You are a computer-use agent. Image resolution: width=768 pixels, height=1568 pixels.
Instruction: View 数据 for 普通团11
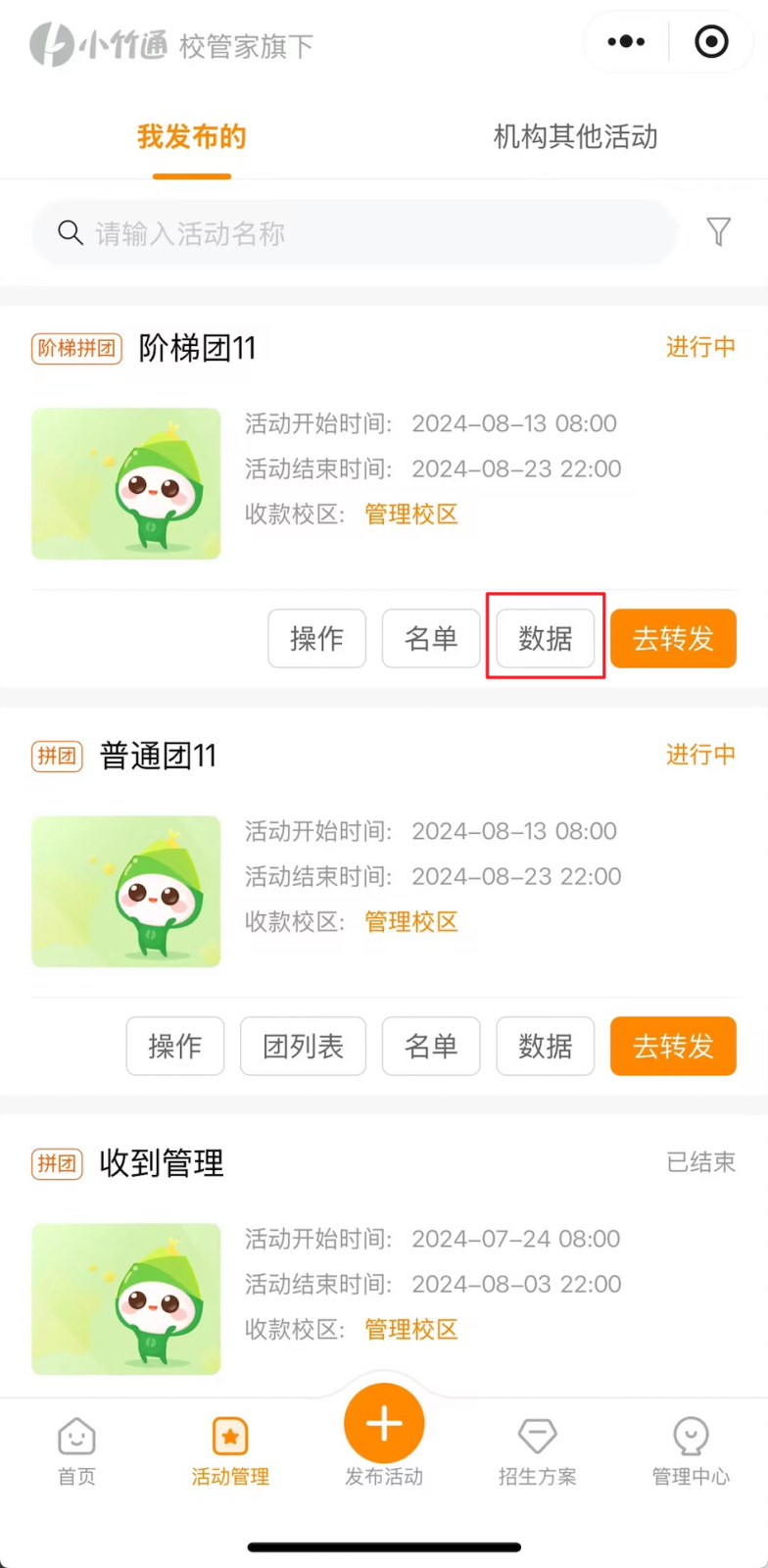point(545,1047)
